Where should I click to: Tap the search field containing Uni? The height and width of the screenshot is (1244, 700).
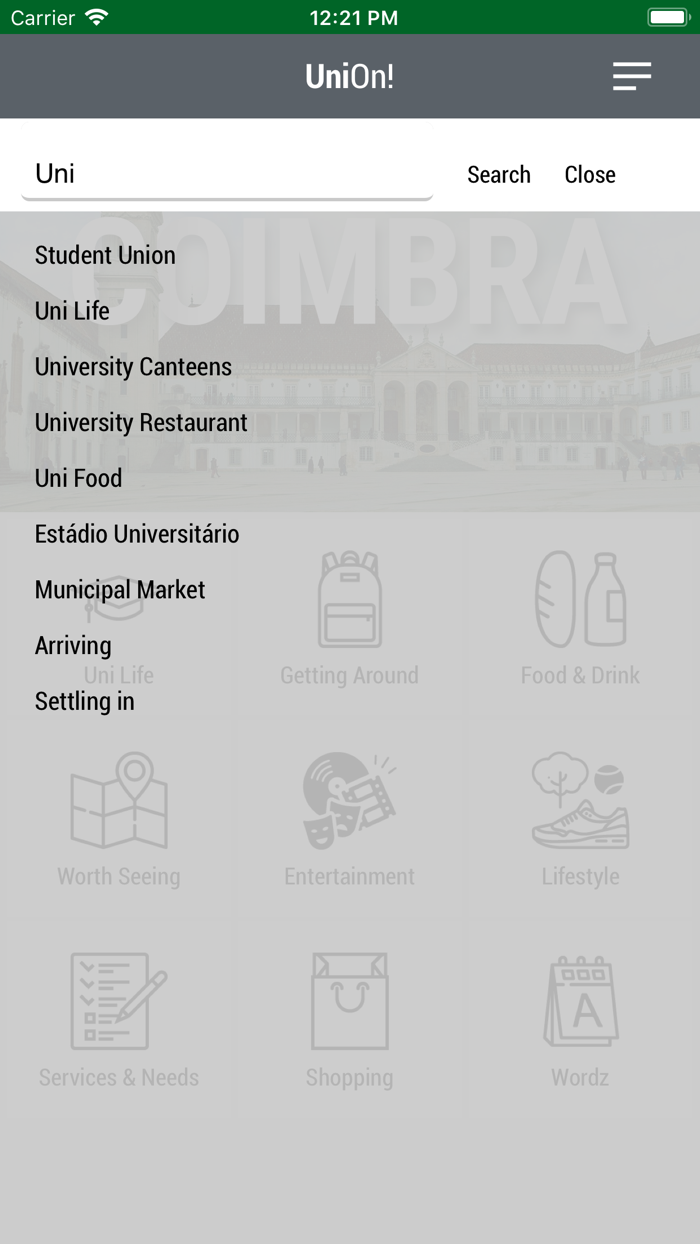click(227, 174)
